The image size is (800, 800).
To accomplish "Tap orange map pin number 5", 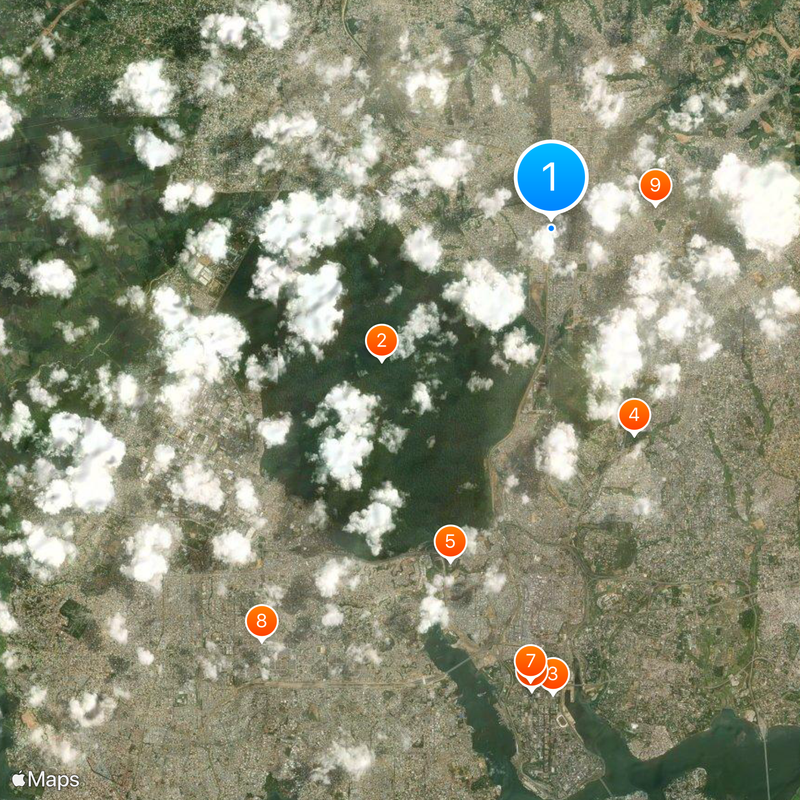I will 450,542.
